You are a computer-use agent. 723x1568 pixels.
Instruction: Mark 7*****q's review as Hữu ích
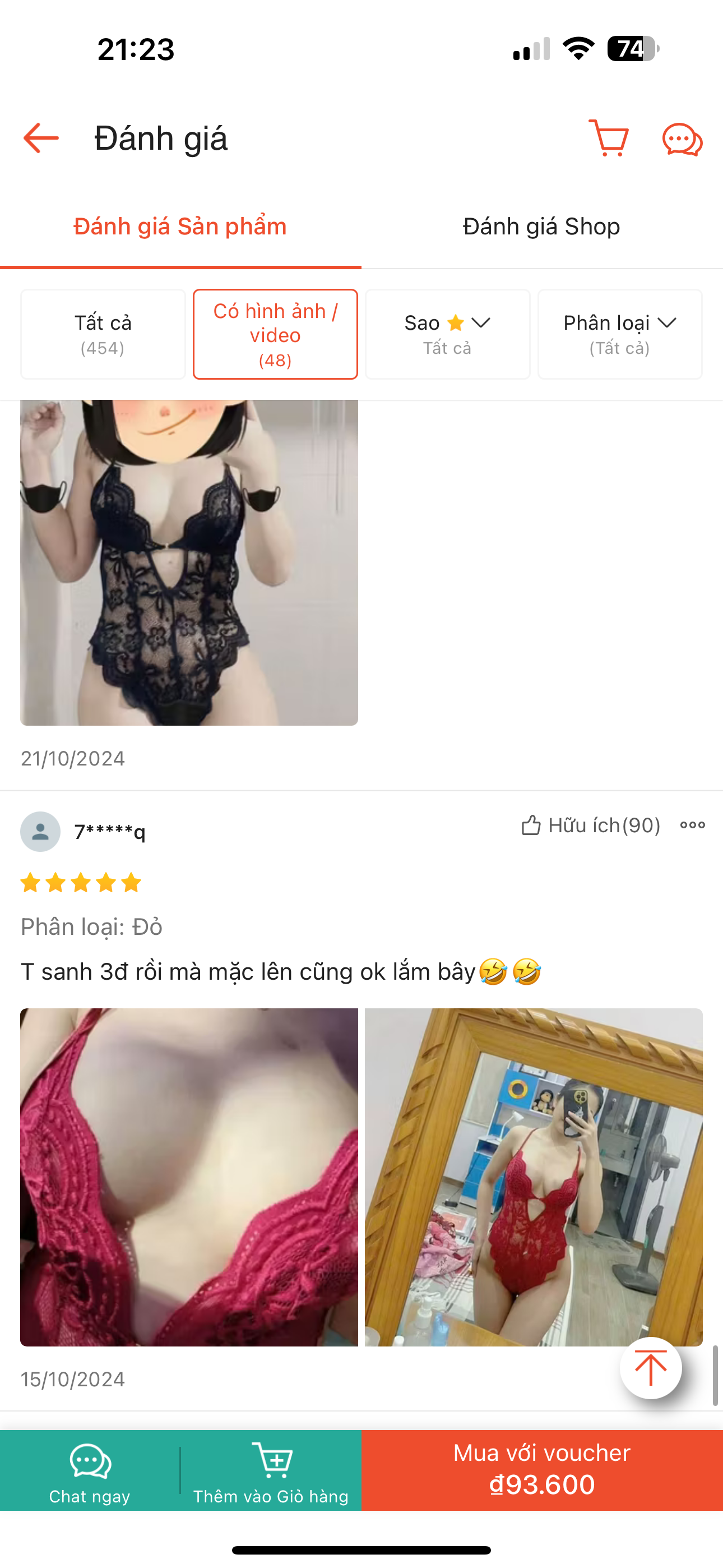pyautogui.click(x=590, y=825)
